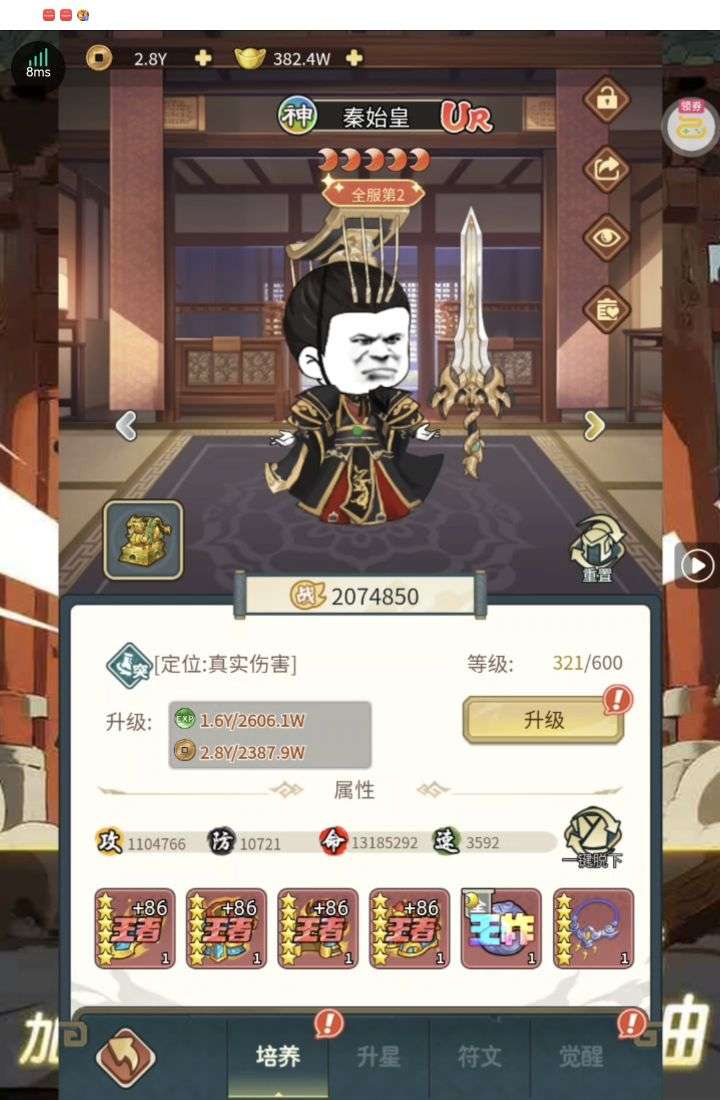Open the 王炸 equipment slot
The height and width of the screenshot is (1100, 720).
pyautogui.click(x=501, y=928)
